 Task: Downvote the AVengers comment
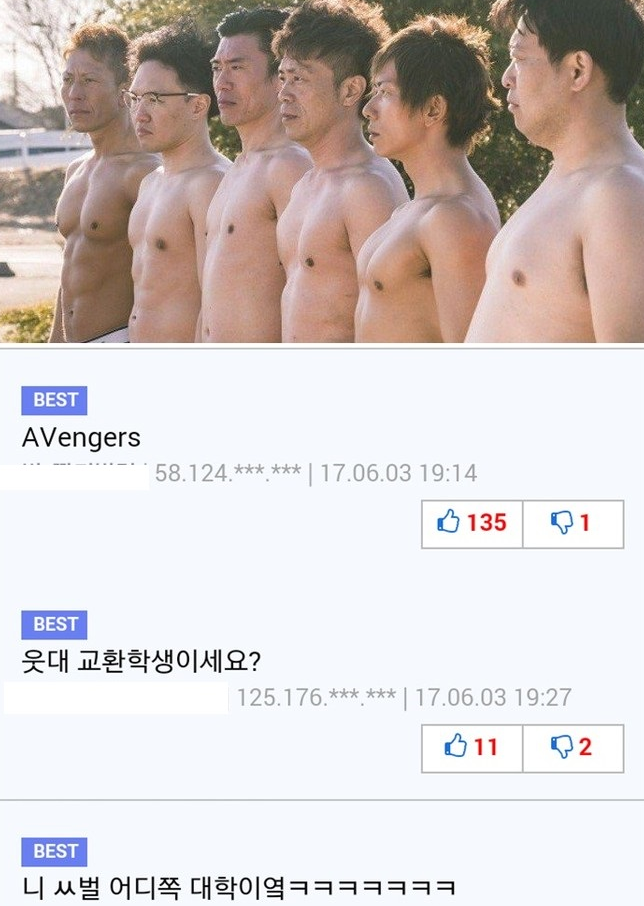(x=572, y=523)
